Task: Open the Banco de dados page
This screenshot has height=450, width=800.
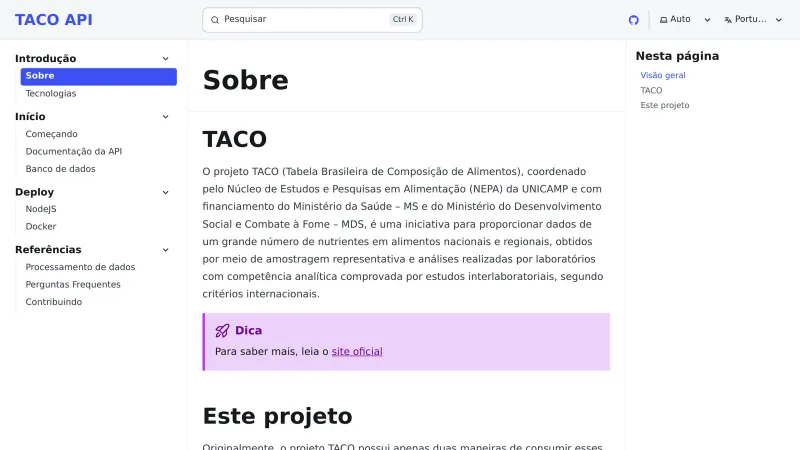Action: coord(60,169)
